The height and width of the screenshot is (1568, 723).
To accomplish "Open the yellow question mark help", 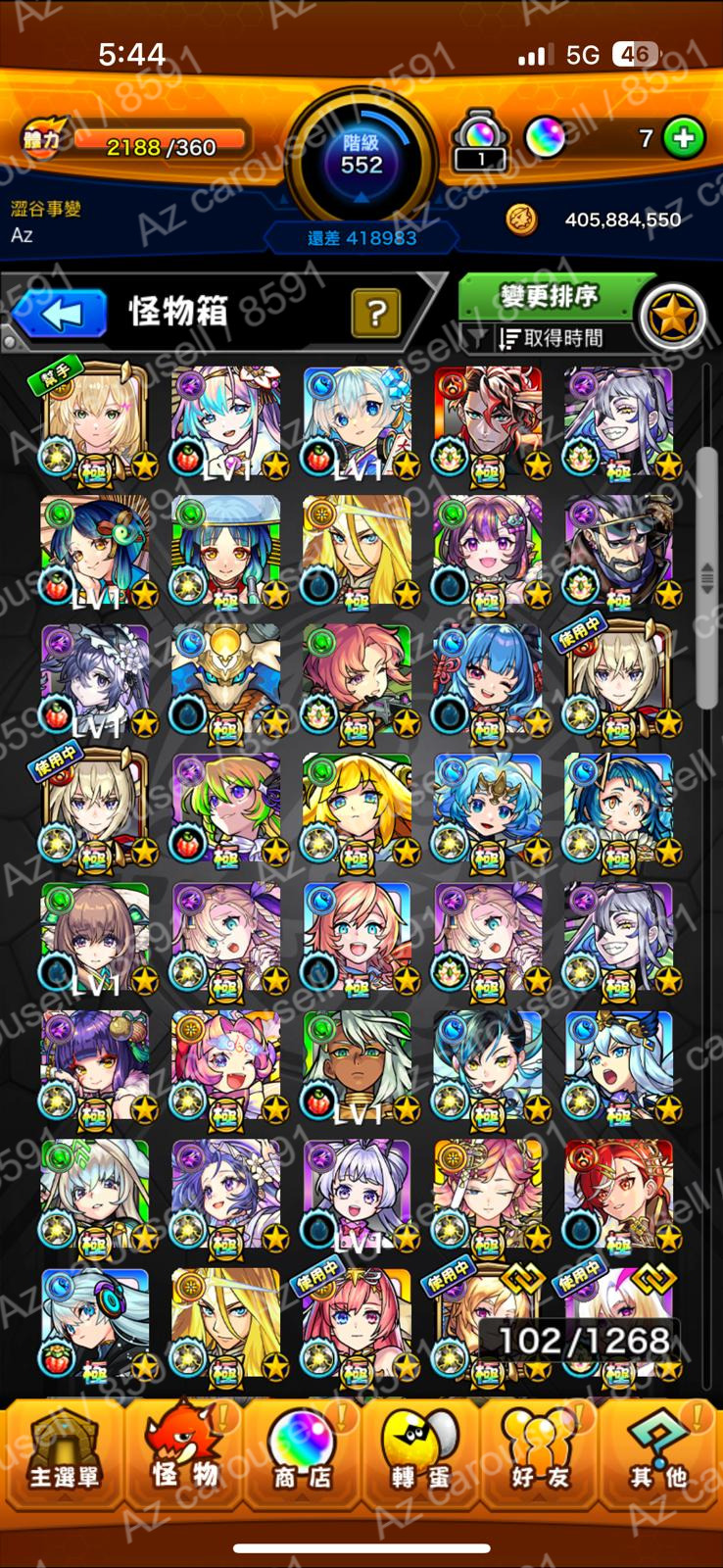I will click(375, 313).
